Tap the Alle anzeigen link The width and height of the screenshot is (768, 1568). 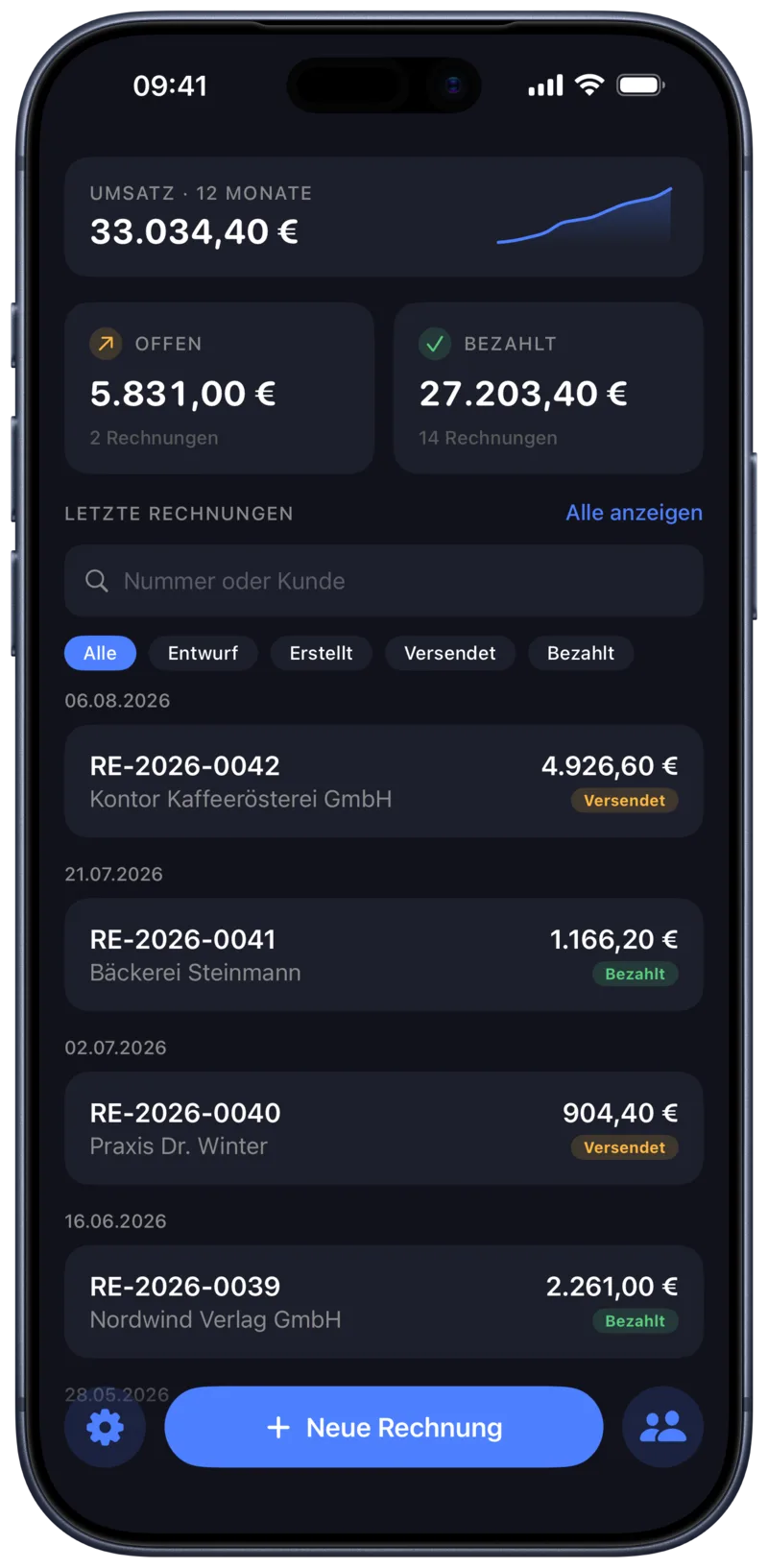[x=634, y=513]
